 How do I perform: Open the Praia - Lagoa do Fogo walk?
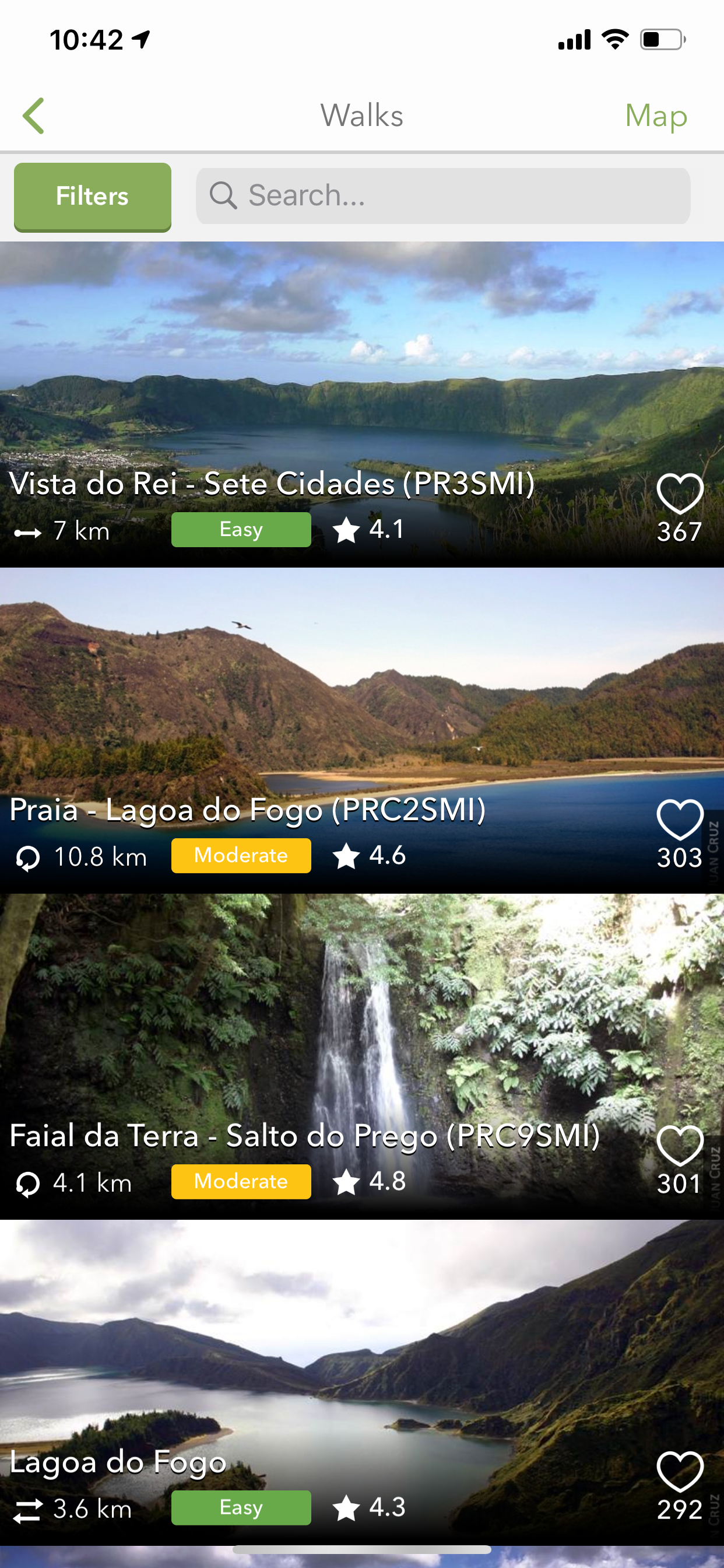pyautogui.click(x=304, y=724)
